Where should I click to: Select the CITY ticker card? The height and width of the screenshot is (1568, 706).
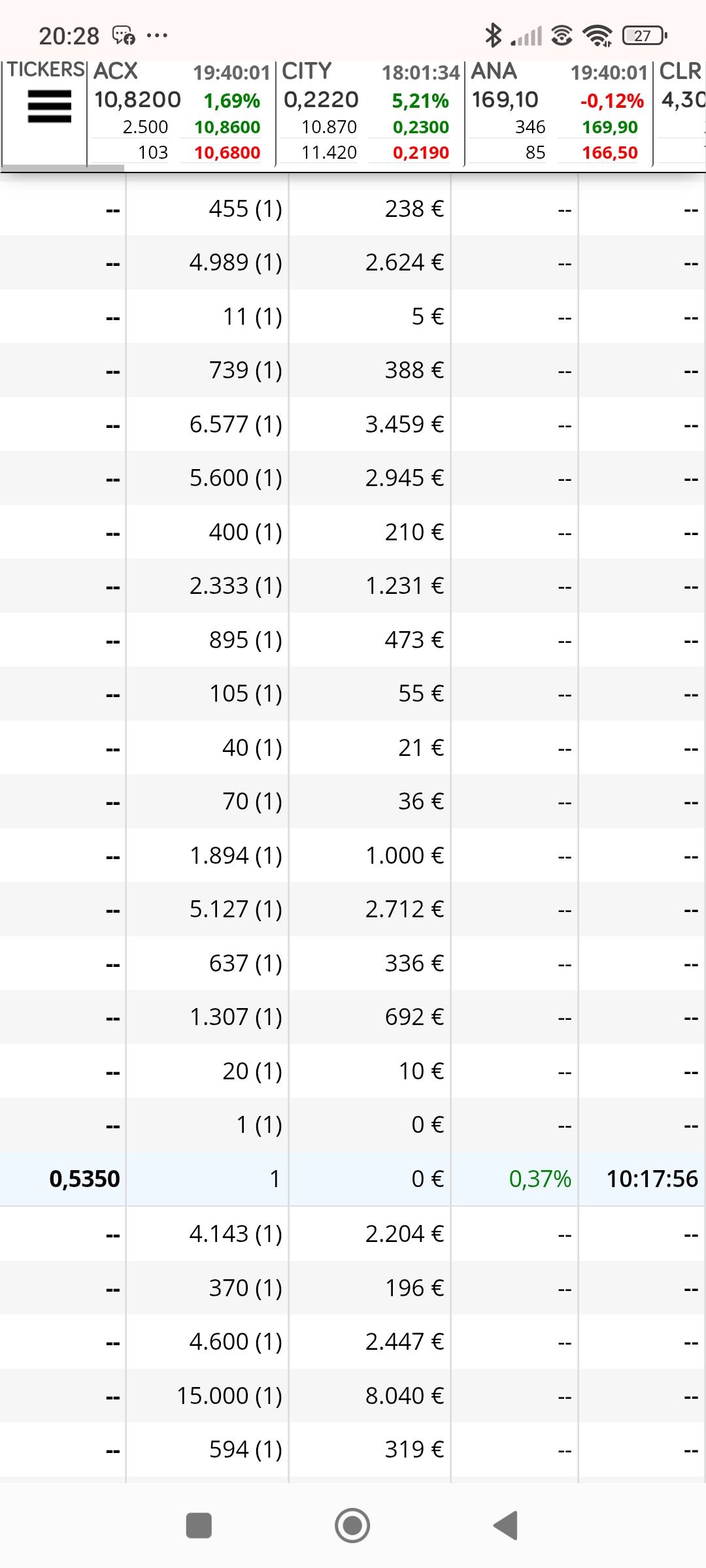click(370, 112)
